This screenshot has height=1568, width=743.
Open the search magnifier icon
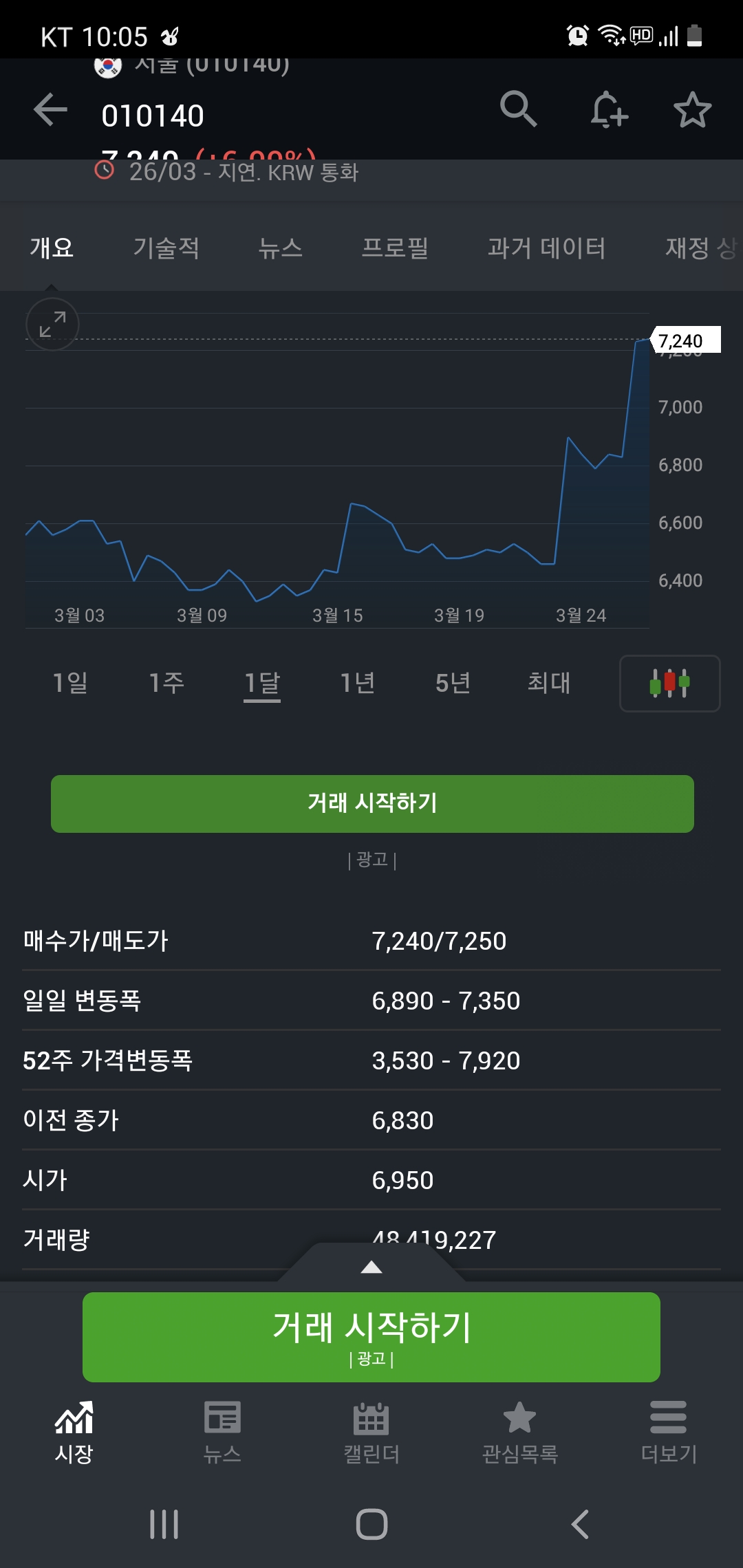(518, 109)
